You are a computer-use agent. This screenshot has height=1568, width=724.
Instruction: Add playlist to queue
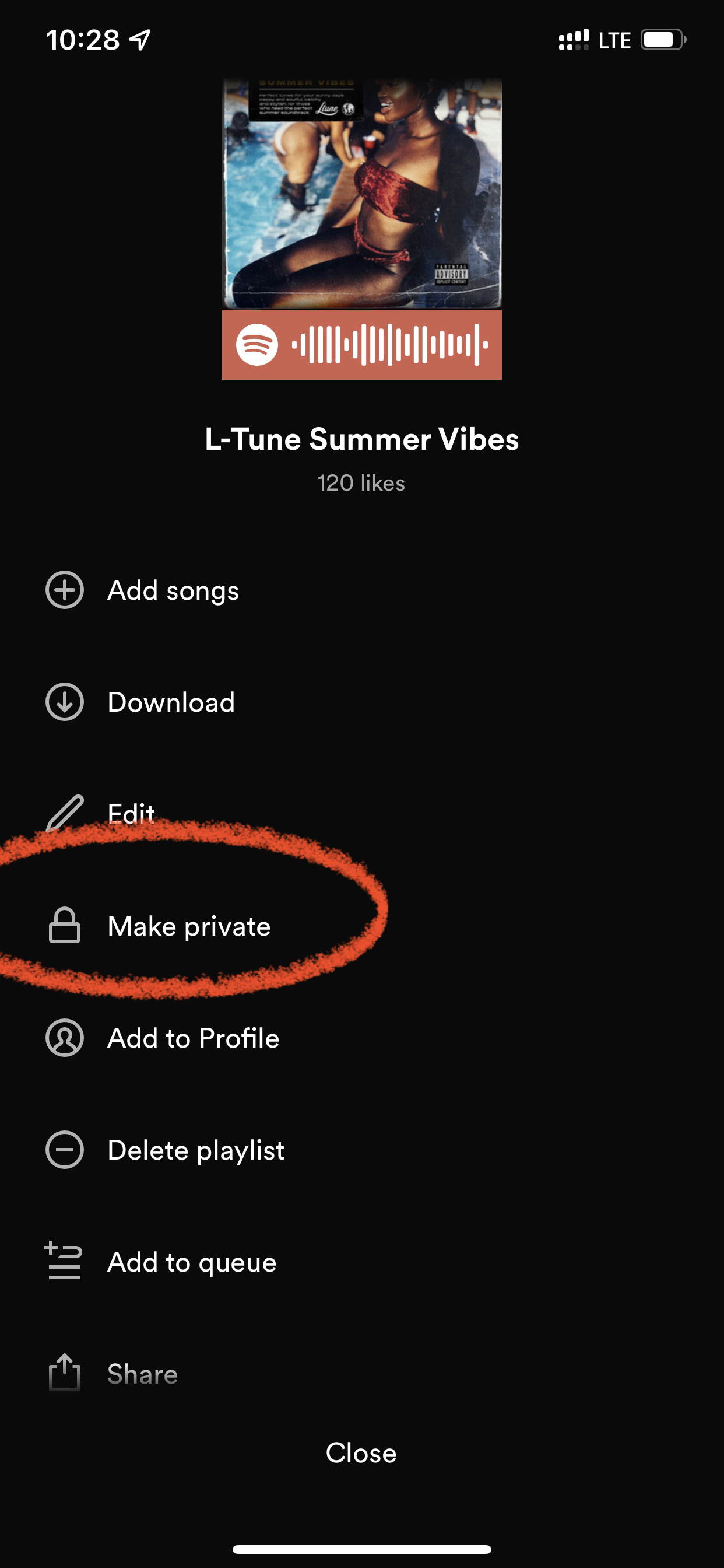(192, 1262)
